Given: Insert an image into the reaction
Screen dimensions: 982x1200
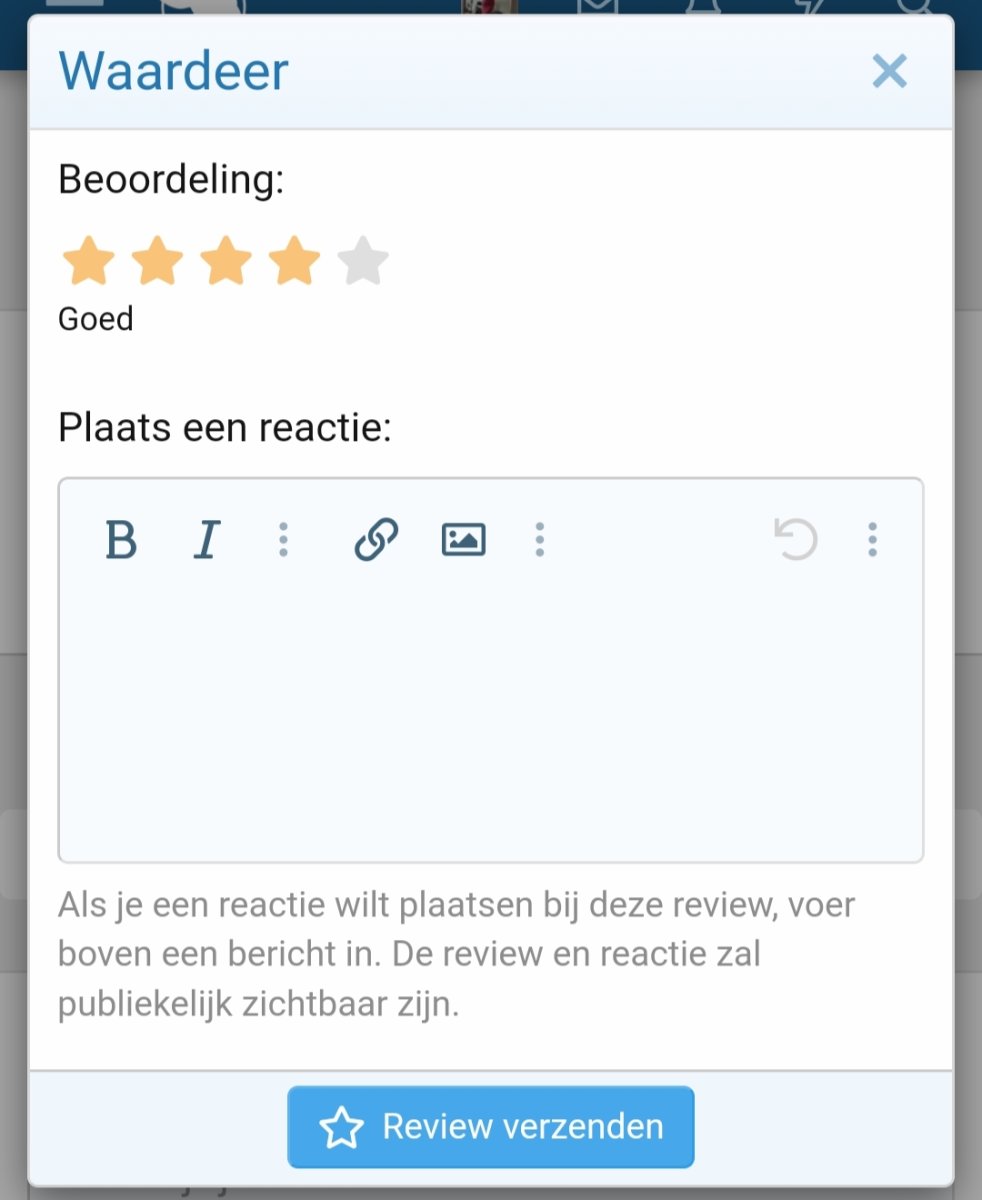Looking at the screenshot, I should pos(463,540).
